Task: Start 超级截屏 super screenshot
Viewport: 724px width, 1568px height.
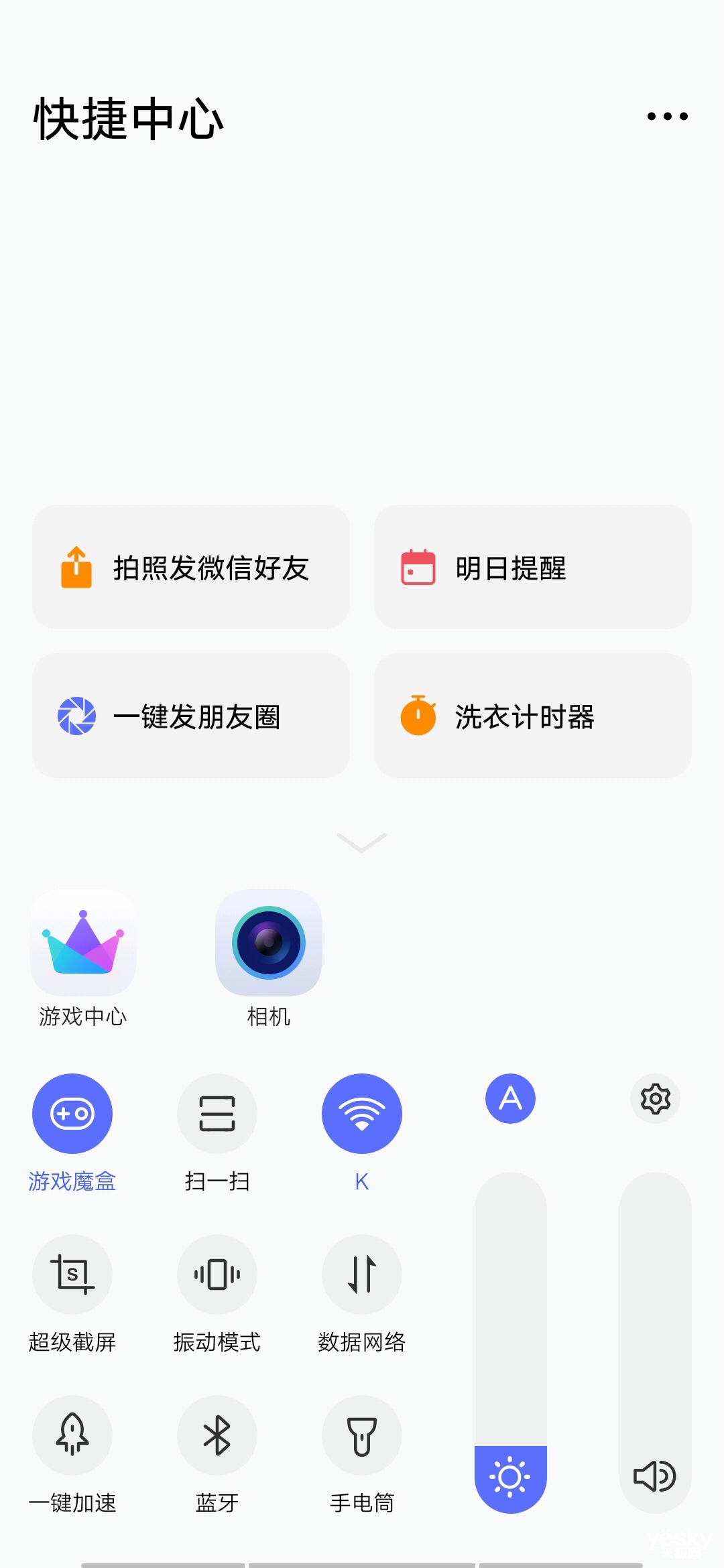Action: [x=72, y=1275]
